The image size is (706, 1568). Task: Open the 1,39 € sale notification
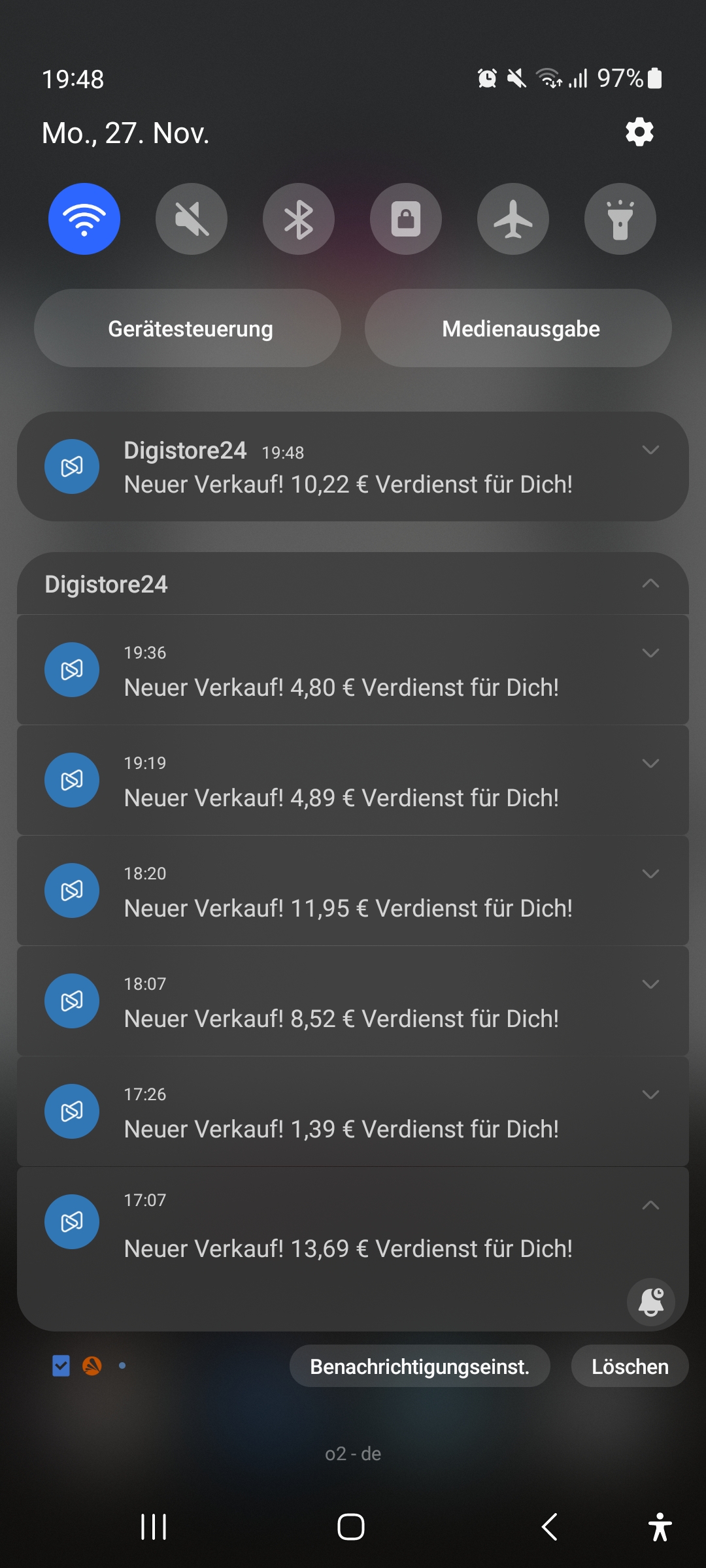pyautogui.click(x=341, y=1129)
